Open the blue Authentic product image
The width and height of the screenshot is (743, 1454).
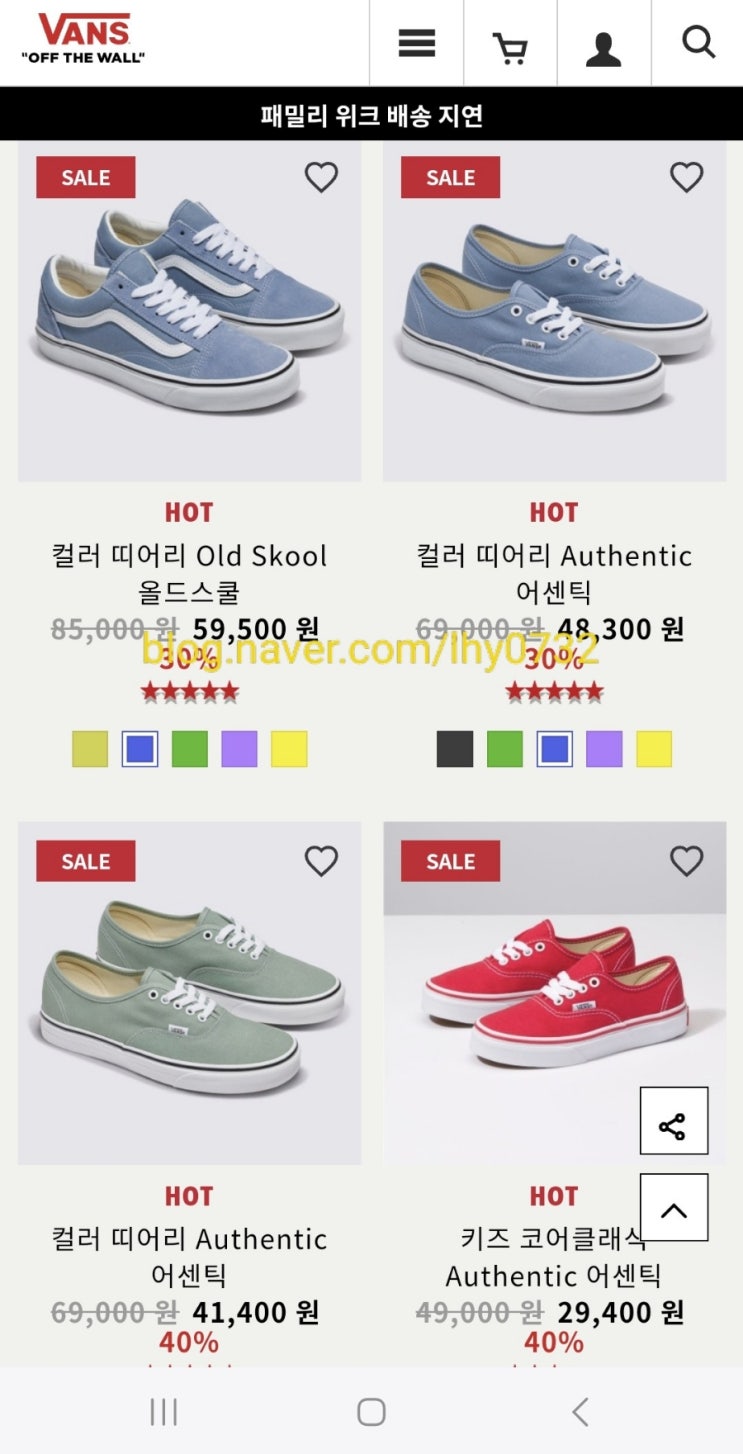pos(554,310)
